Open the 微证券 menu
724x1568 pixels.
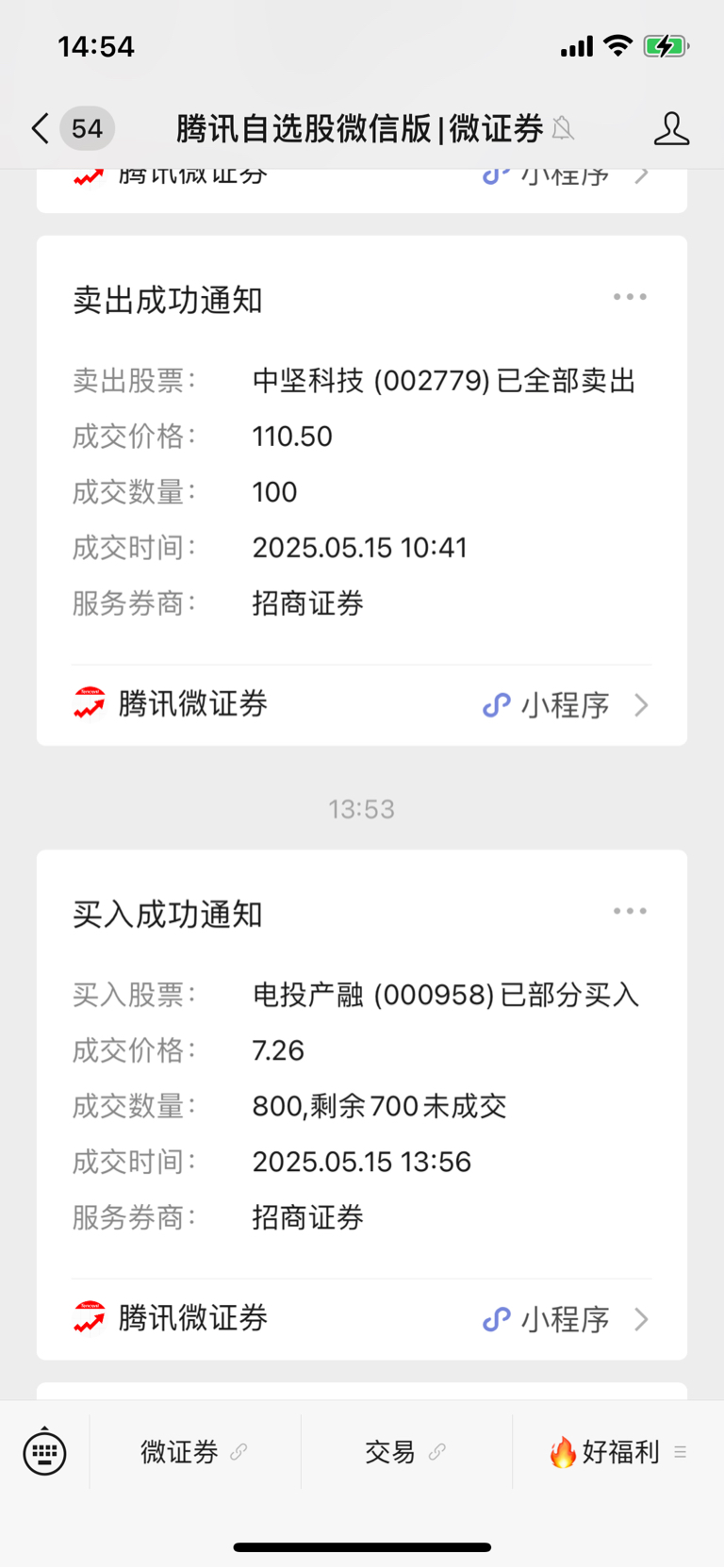tap(195, 1452)
